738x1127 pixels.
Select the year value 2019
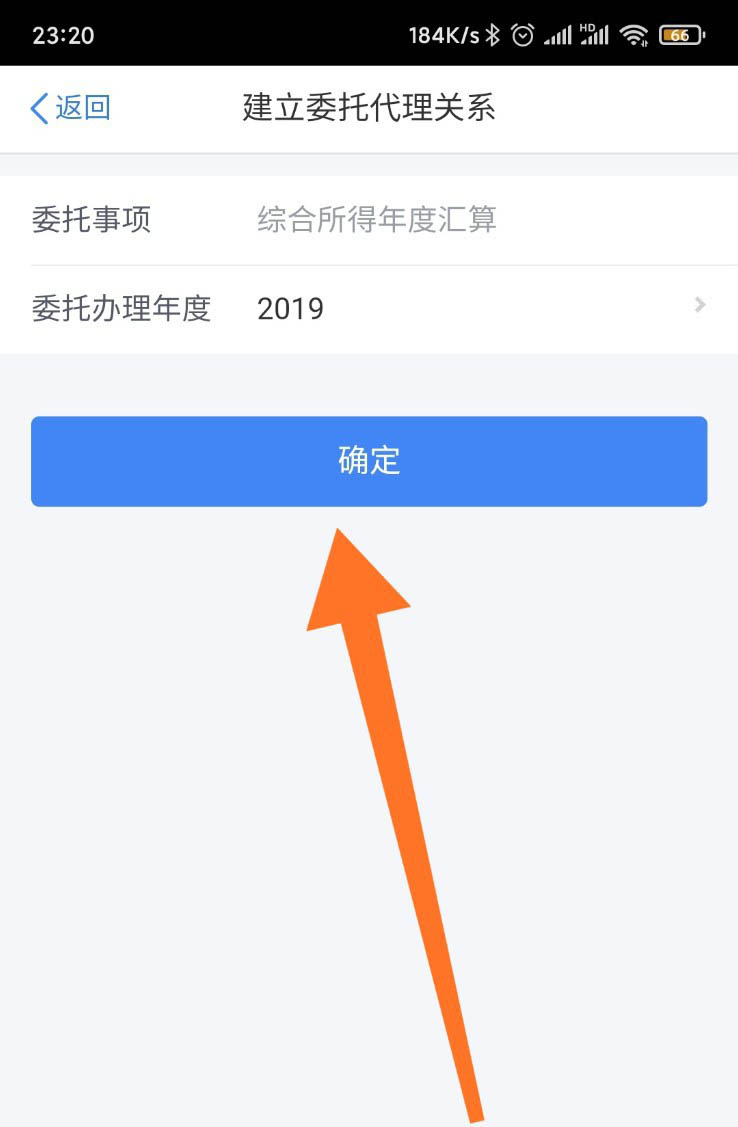coord(290,307)
